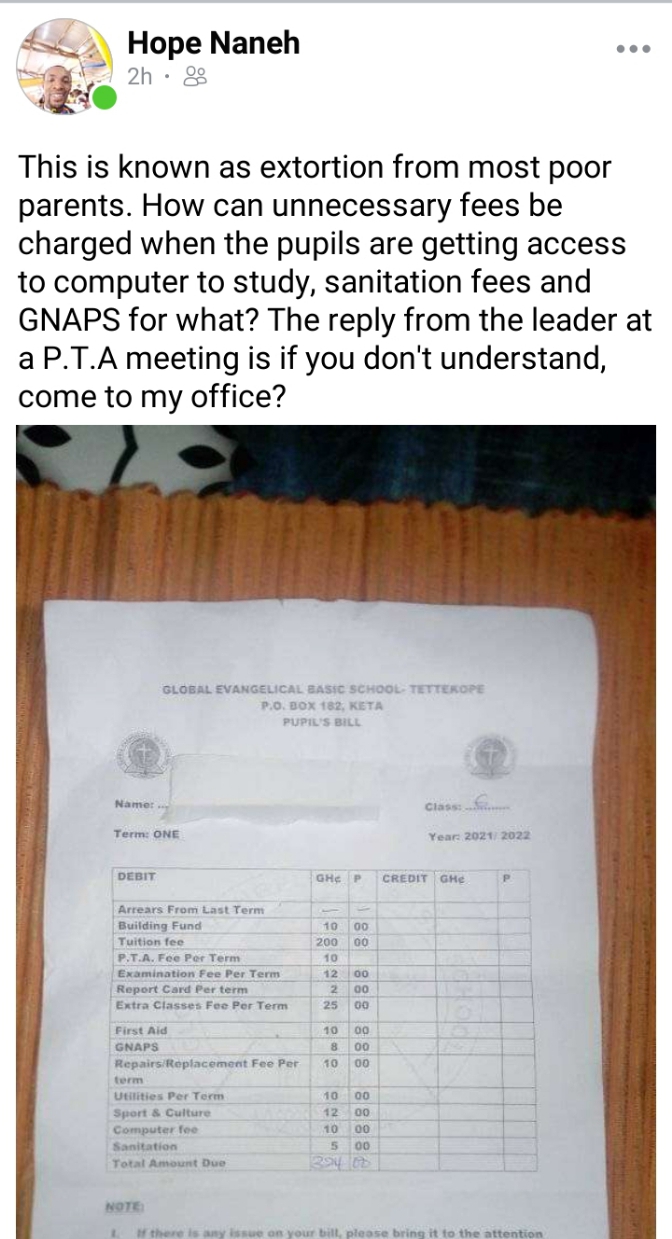Image resolution: width=672 pixels, height=1239 pixels.
Task: Open the Hope Naneh name link
Action: click(214, 43)
